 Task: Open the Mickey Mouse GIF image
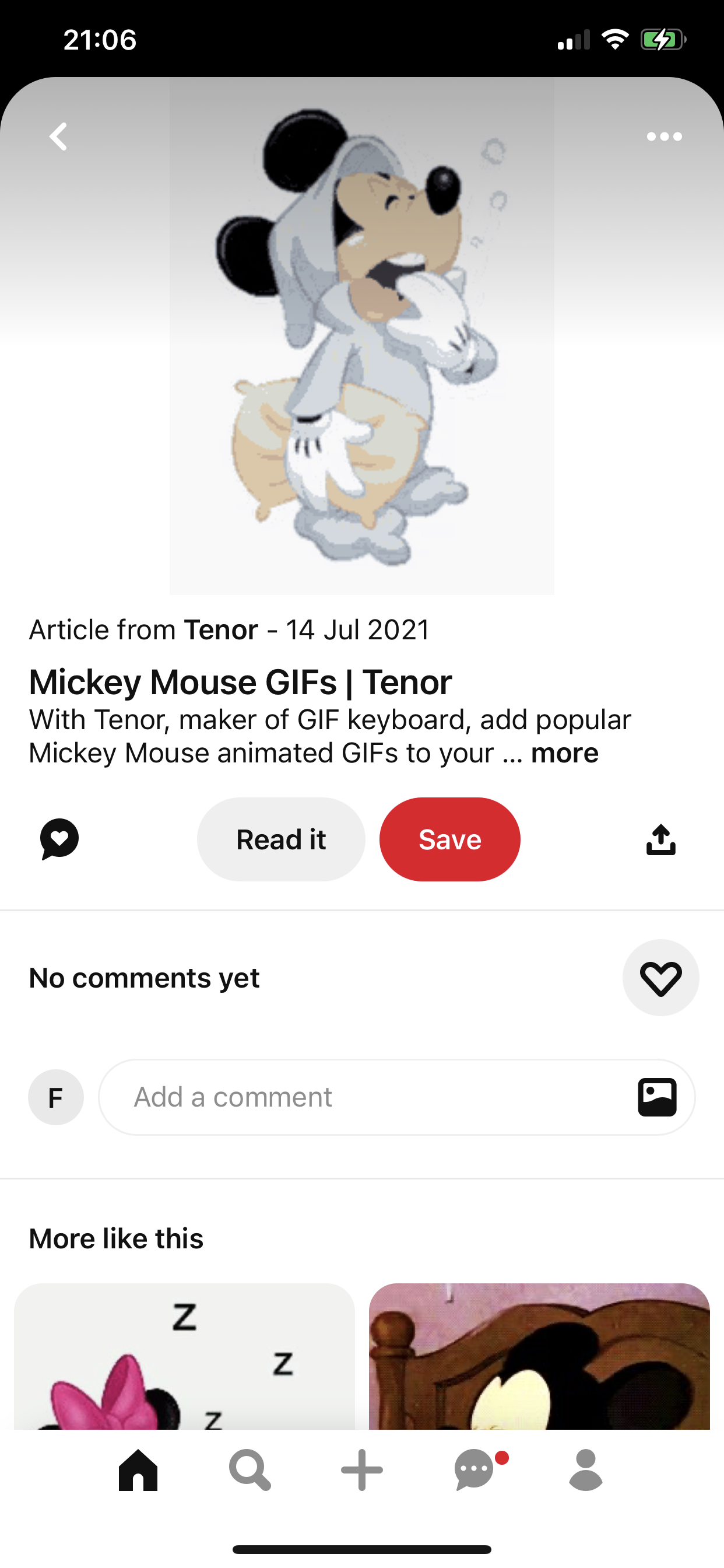coord(361,336)
